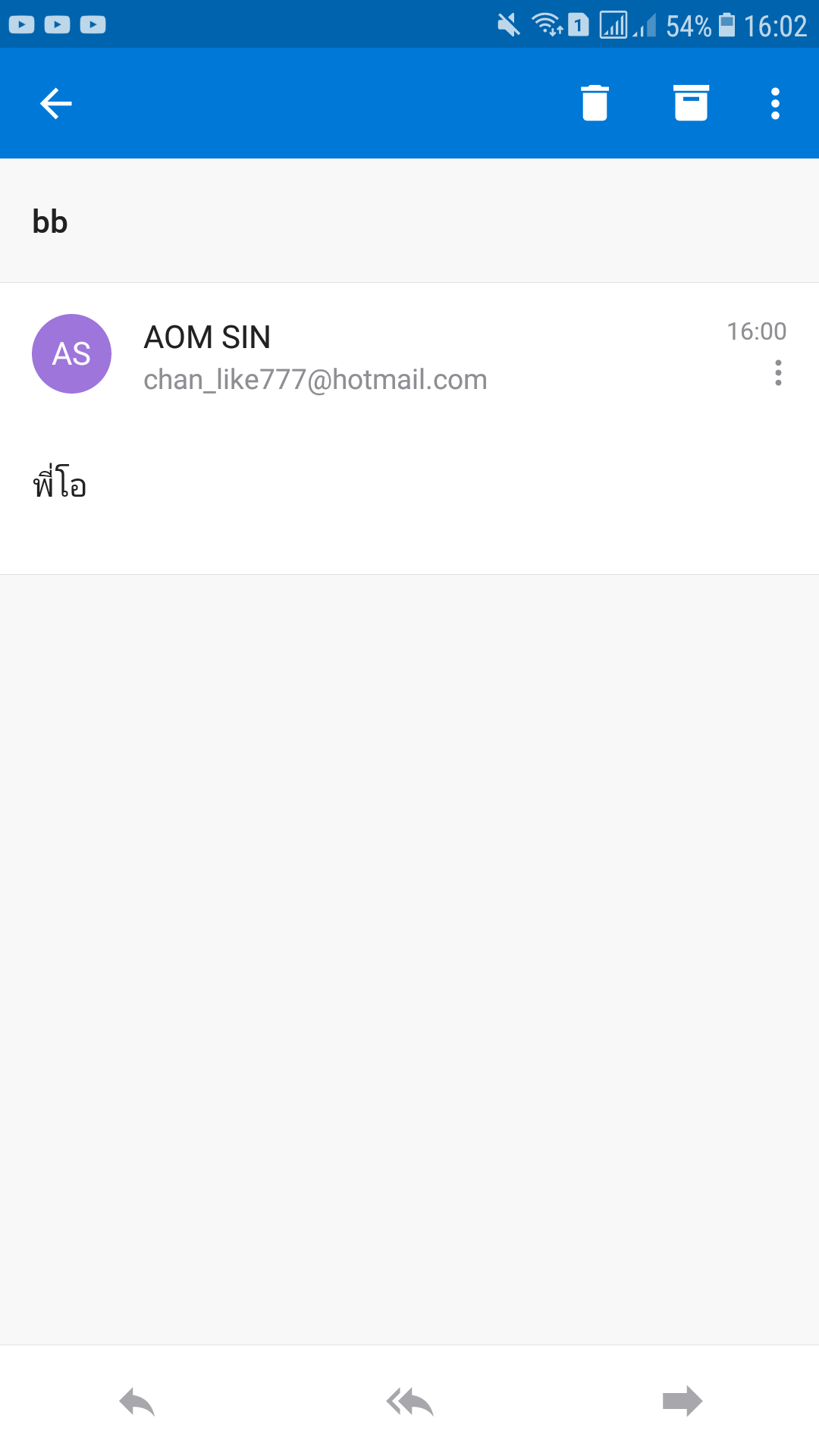Delete this email

595,103
